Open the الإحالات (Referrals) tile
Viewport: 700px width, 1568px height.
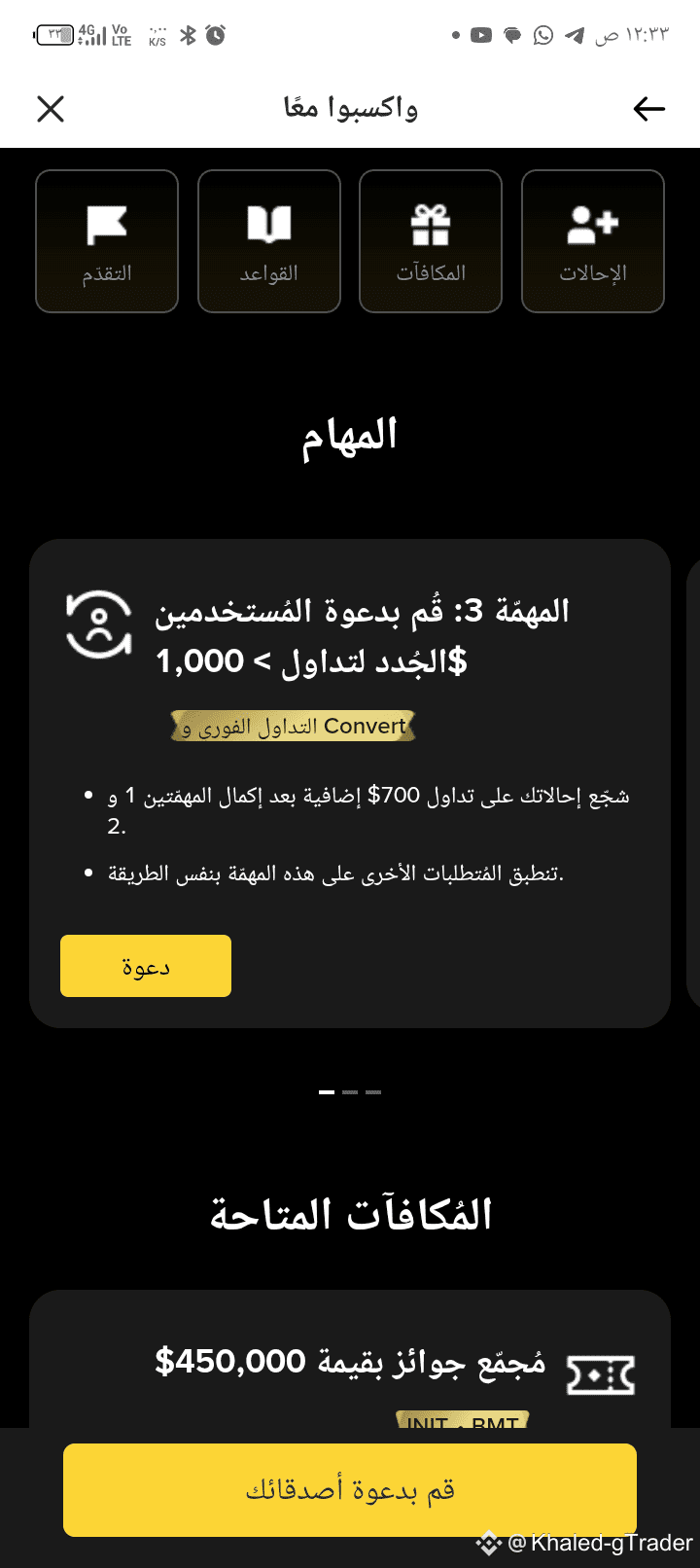click(593, 241)
